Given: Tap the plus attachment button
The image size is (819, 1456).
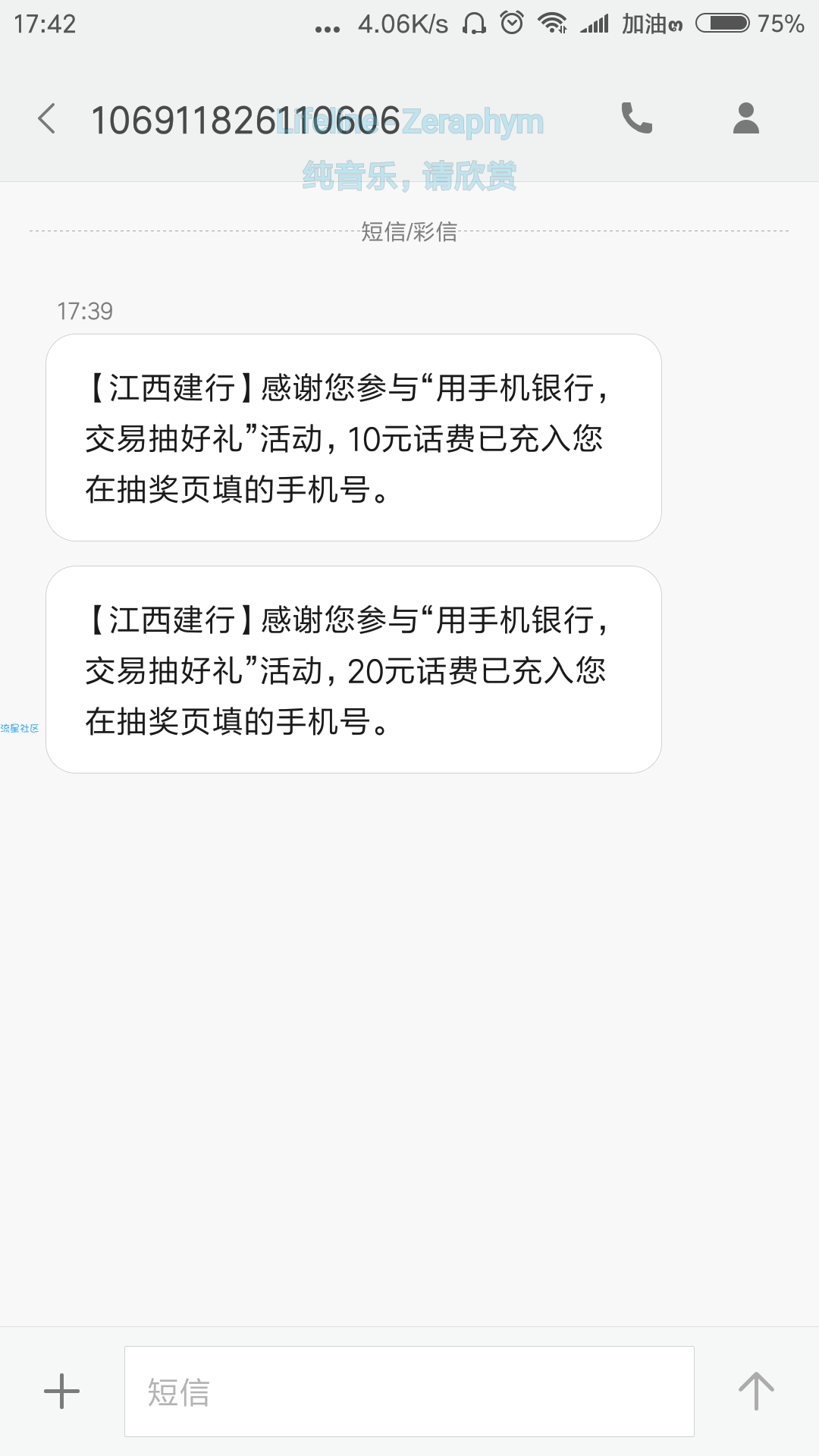Looking at the screenshot, I should (x=61, y=1392).
